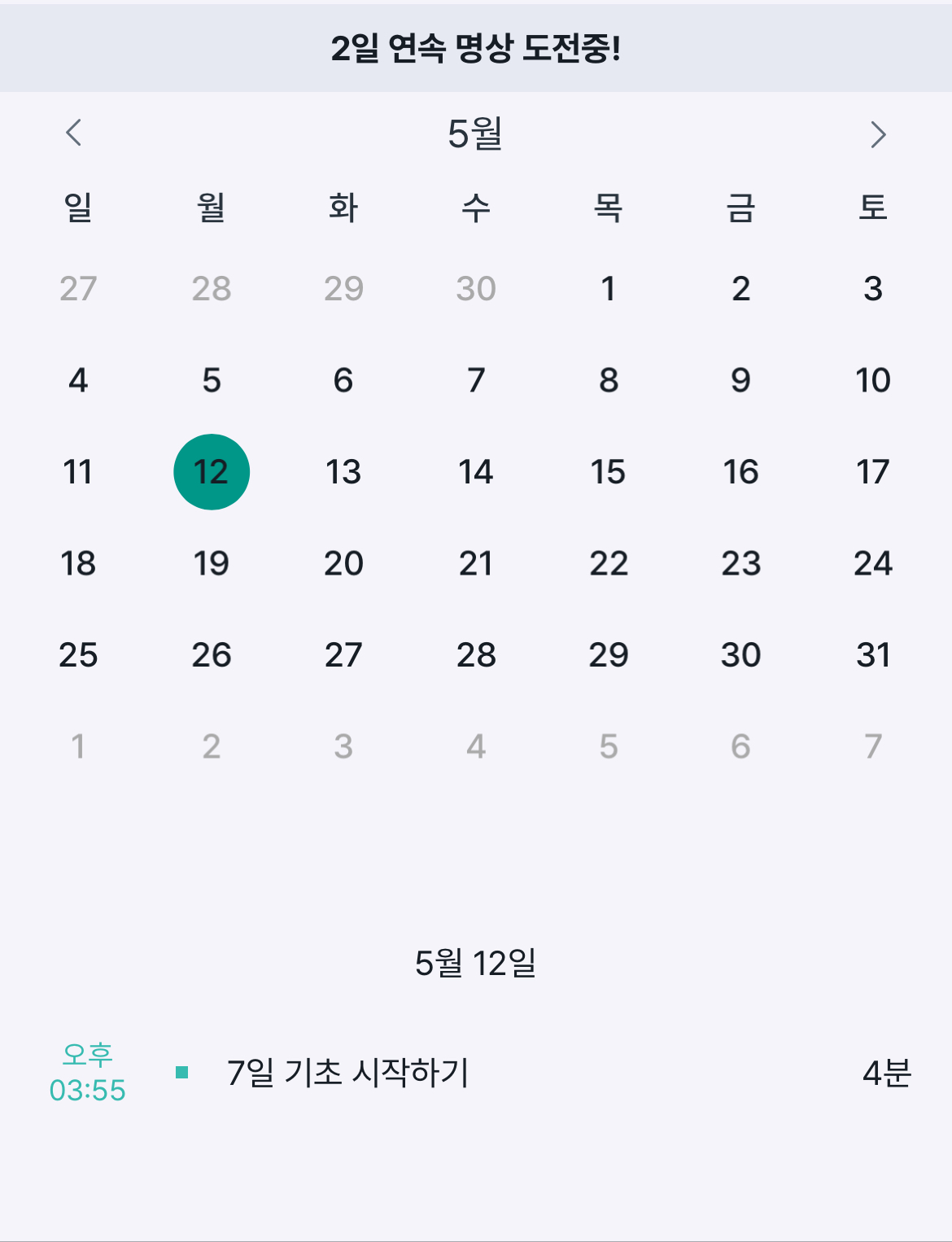Viewport: 952px width, 1242px height.
Task: Pick May 24 date
Action: (x=873, y=563)
